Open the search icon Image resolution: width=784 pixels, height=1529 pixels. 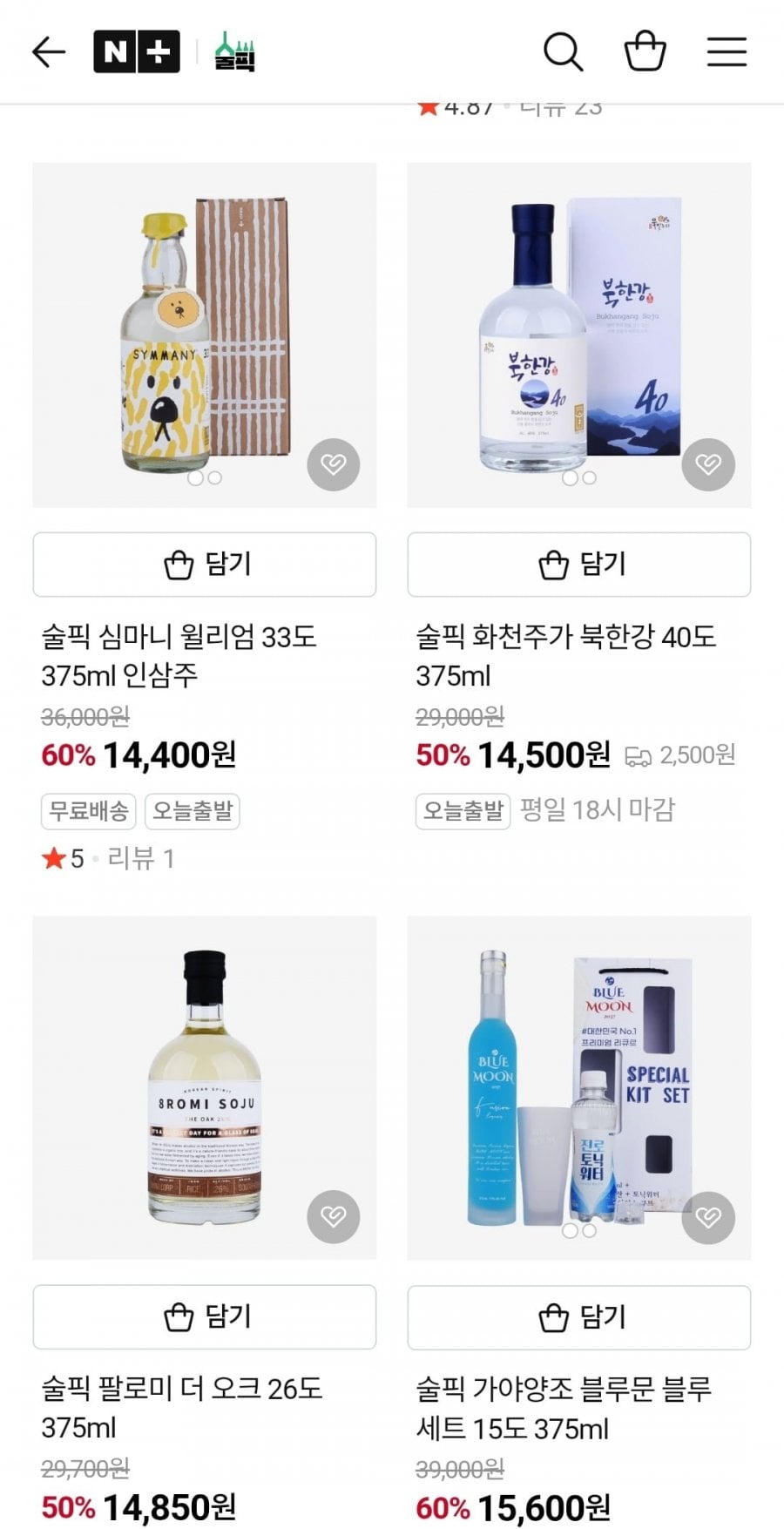click(x=563, y=52)
